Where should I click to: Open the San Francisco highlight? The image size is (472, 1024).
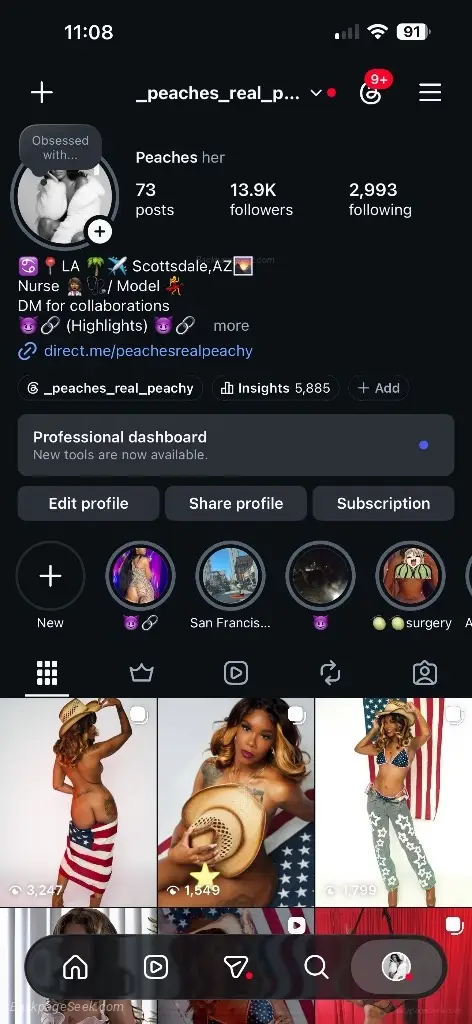(230, 576)
